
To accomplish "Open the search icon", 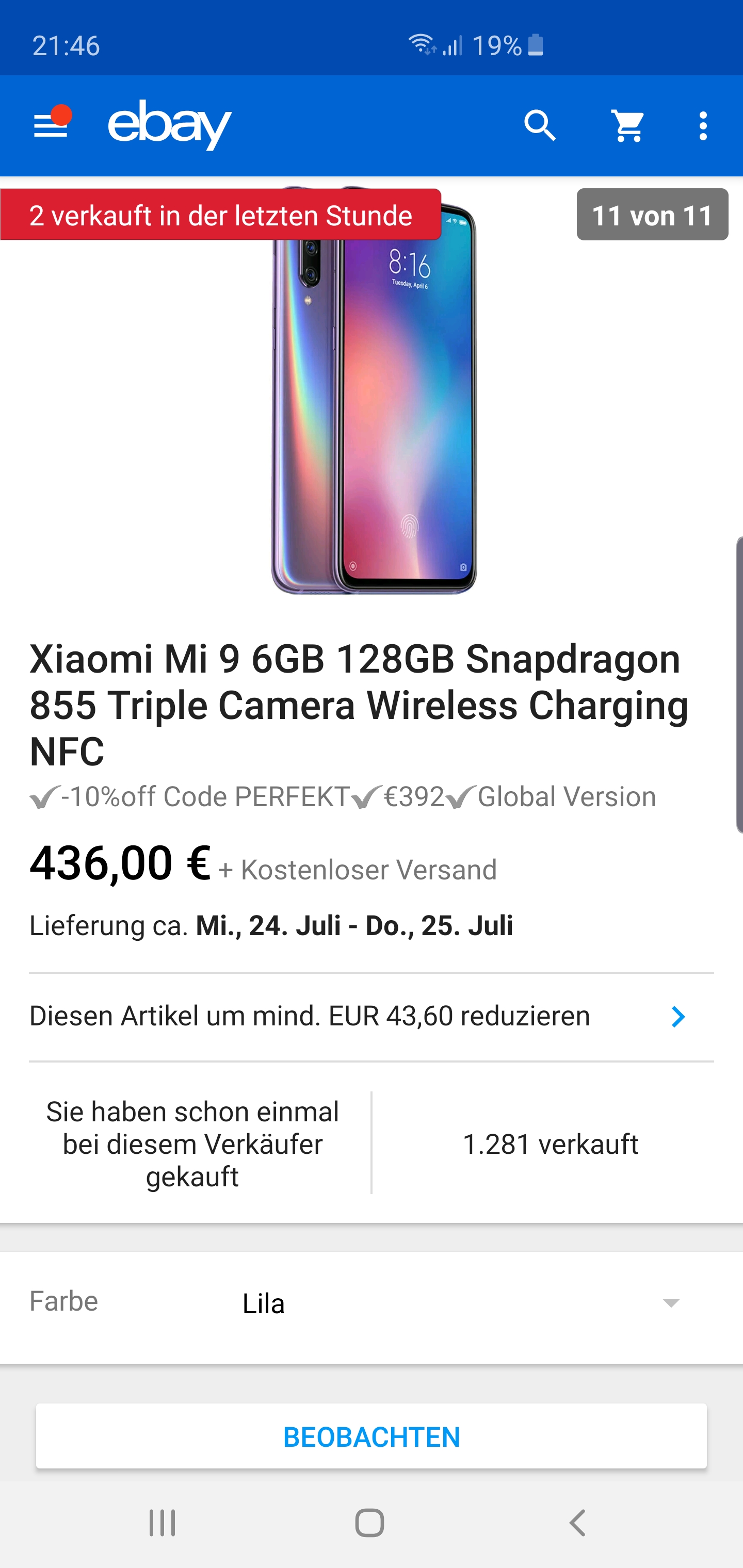I will [x=540, y=126].
